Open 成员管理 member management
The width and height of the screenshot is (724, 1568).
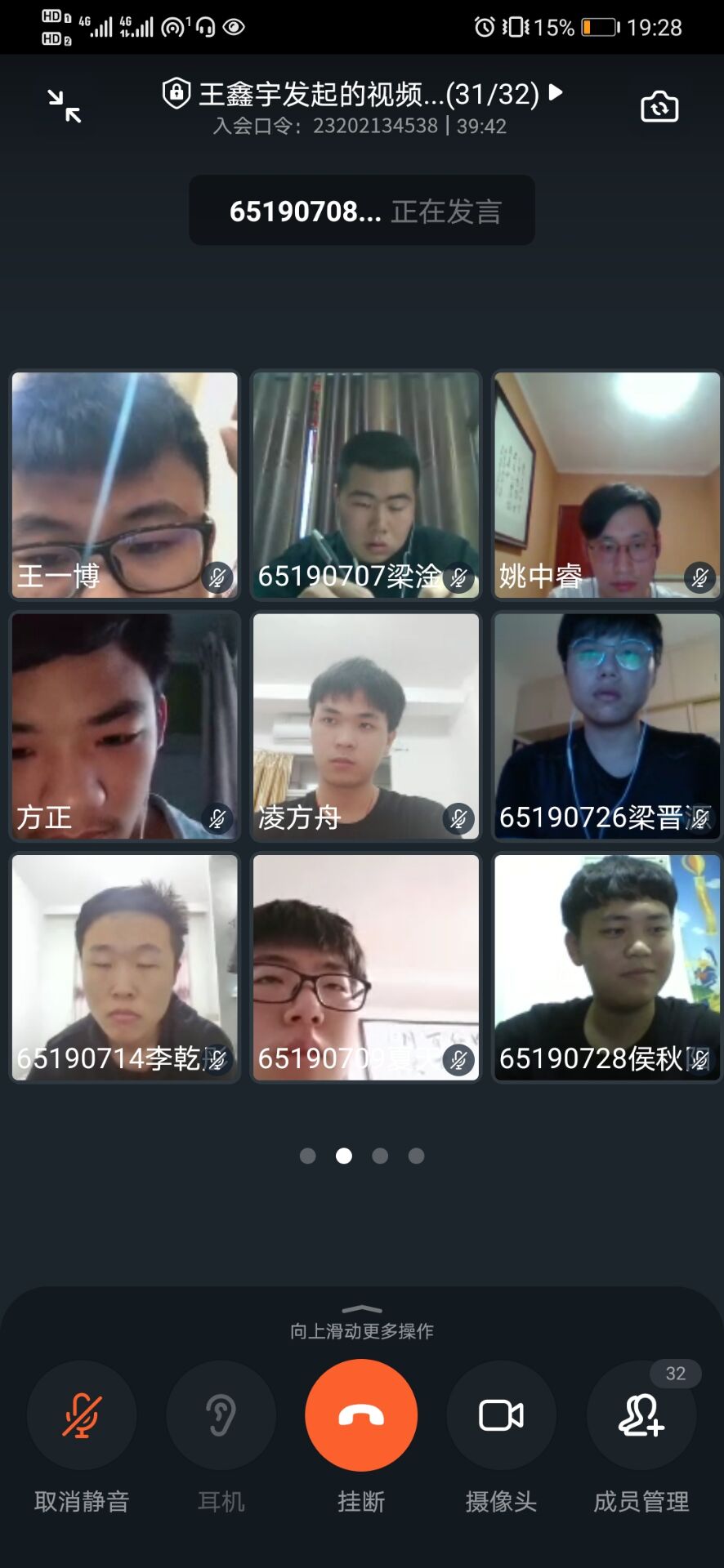click(641, 1415)
